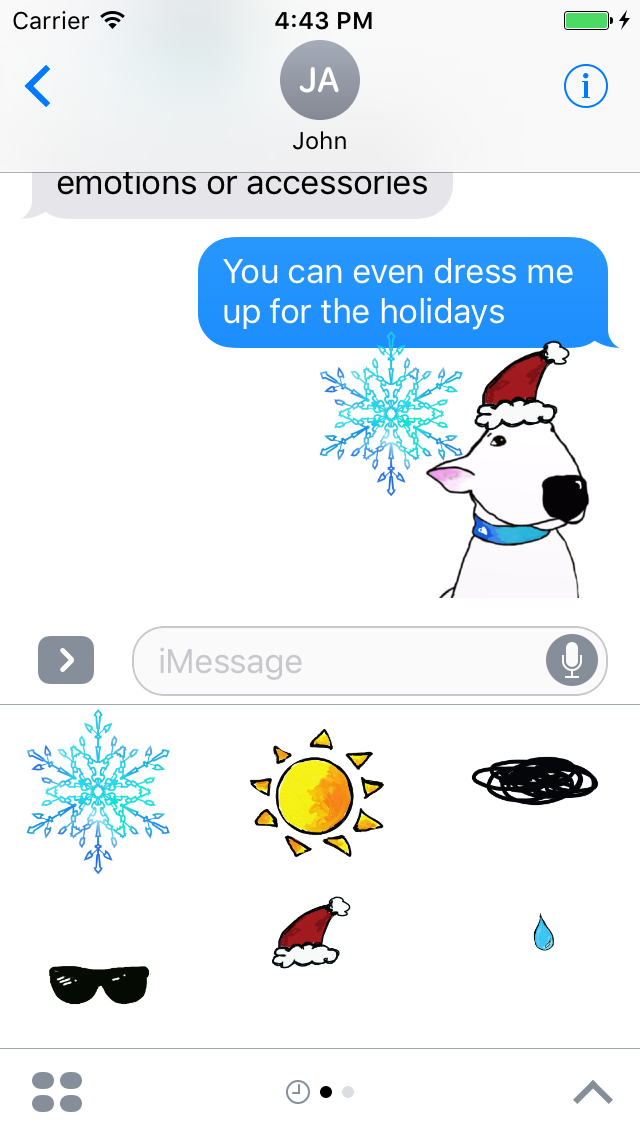Select the black scribble sticker
Viewport: 640px width, 1136px height.
coord(535,775)
